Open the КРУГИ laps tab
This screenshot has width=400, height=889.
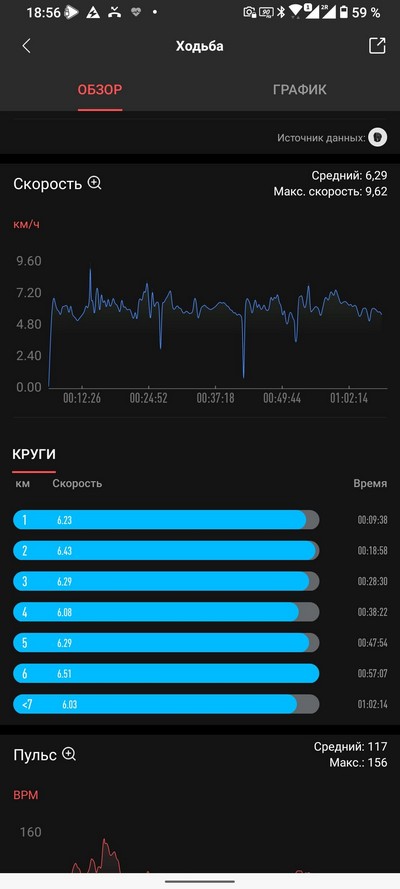coord(34,454)
